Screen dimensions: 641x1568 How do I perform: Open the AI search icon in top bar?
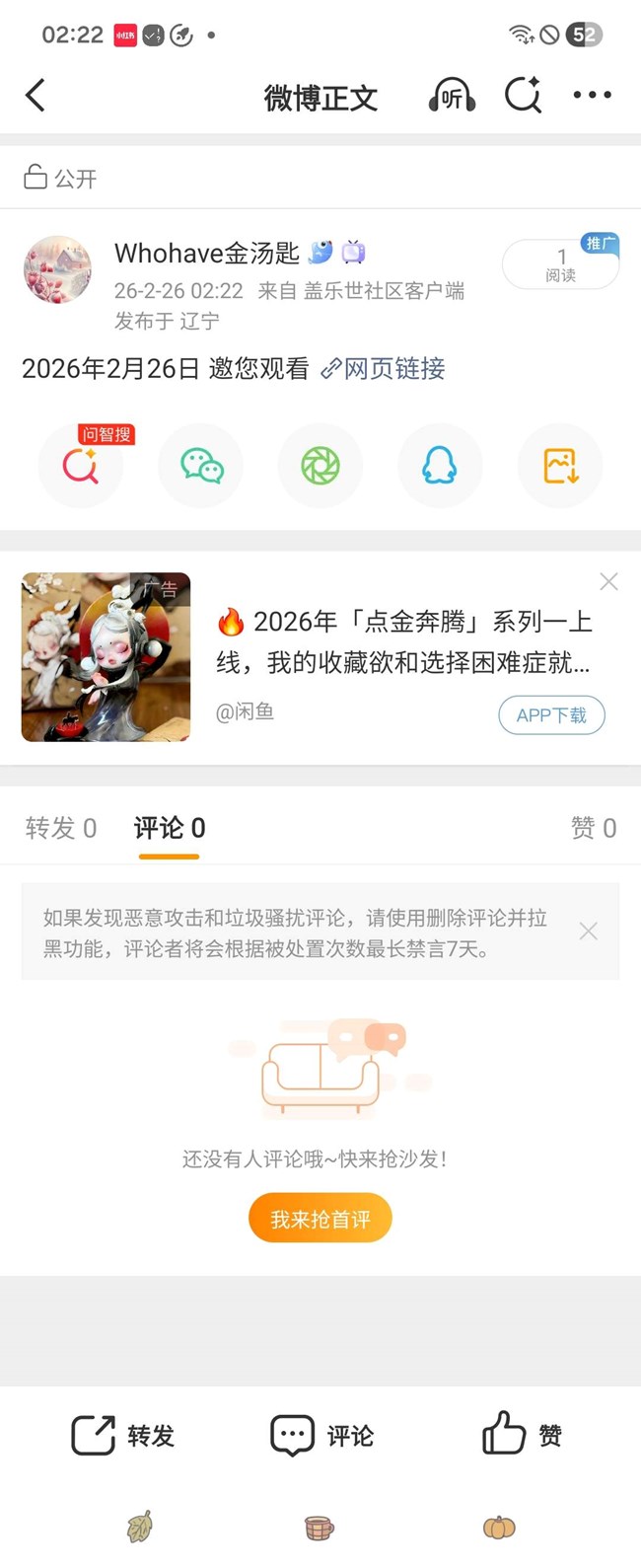pos(523,96)
